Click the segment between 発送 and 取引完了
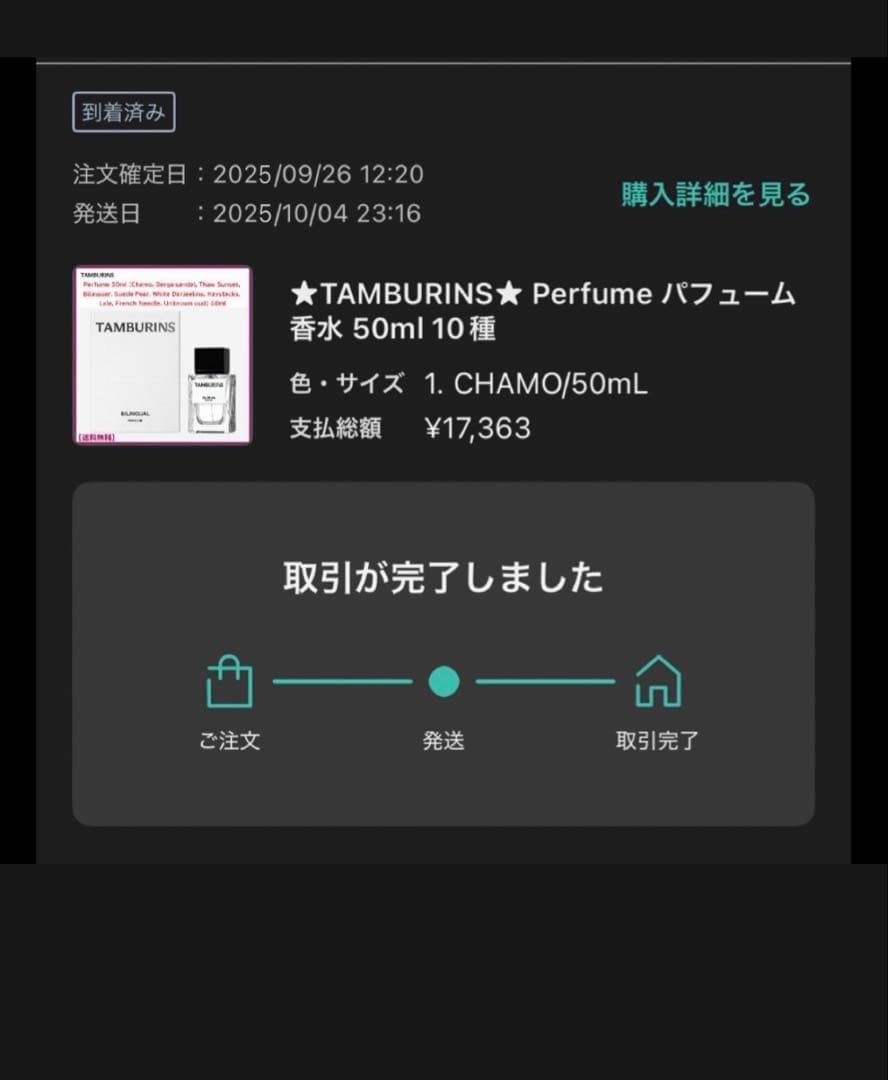 (x=545, y=681)
